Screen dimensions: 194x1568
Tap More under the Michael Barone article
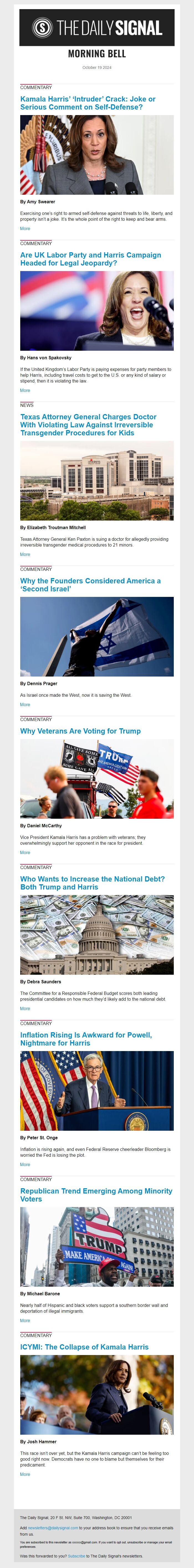coord(25,1320)
